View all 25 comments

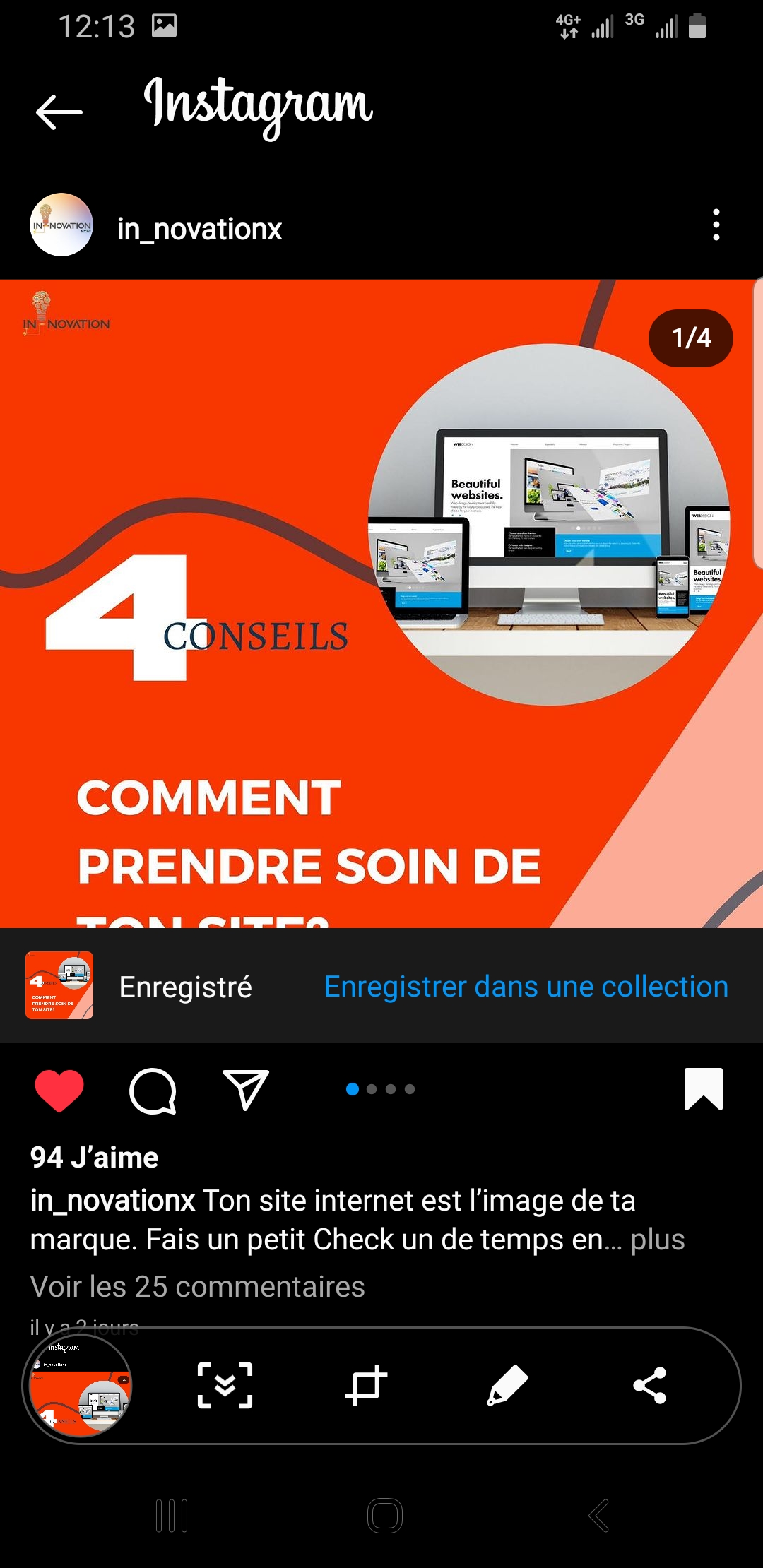198,1286
